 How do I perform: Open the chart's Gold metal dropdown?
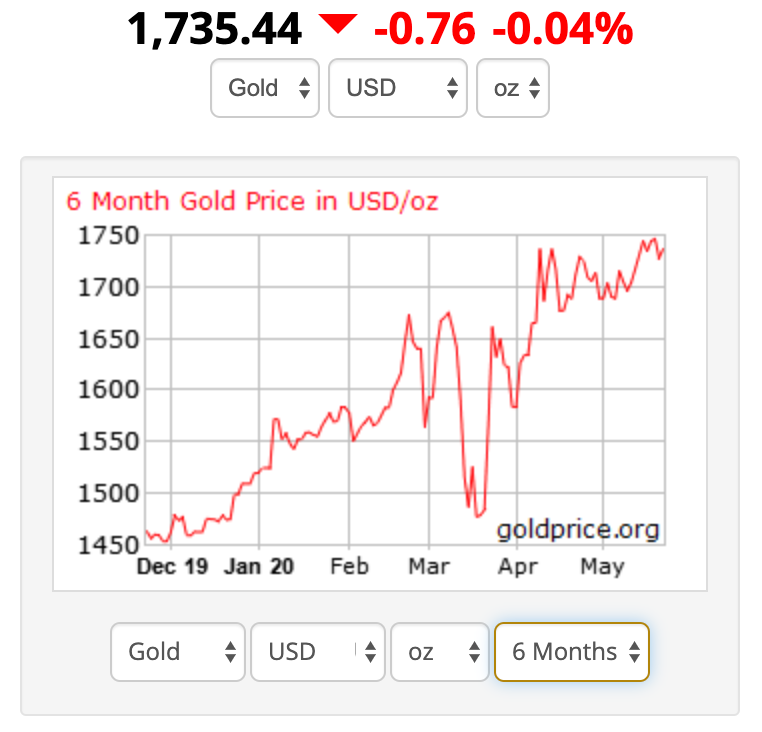(x=178, y=652)
